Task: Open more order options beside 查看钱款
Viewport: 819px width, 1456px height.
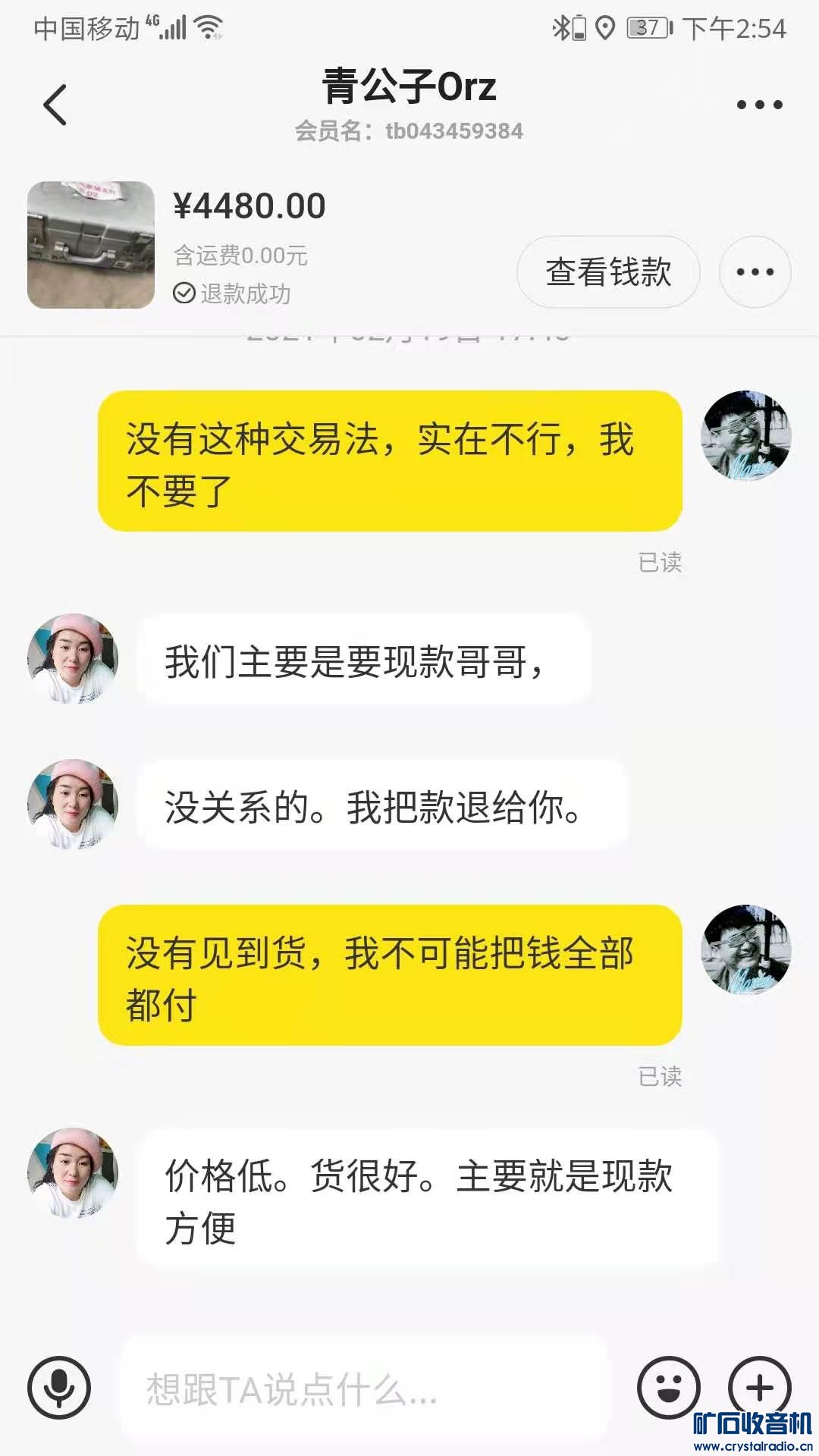Action: pyautogui.click(x=755, y=272)
